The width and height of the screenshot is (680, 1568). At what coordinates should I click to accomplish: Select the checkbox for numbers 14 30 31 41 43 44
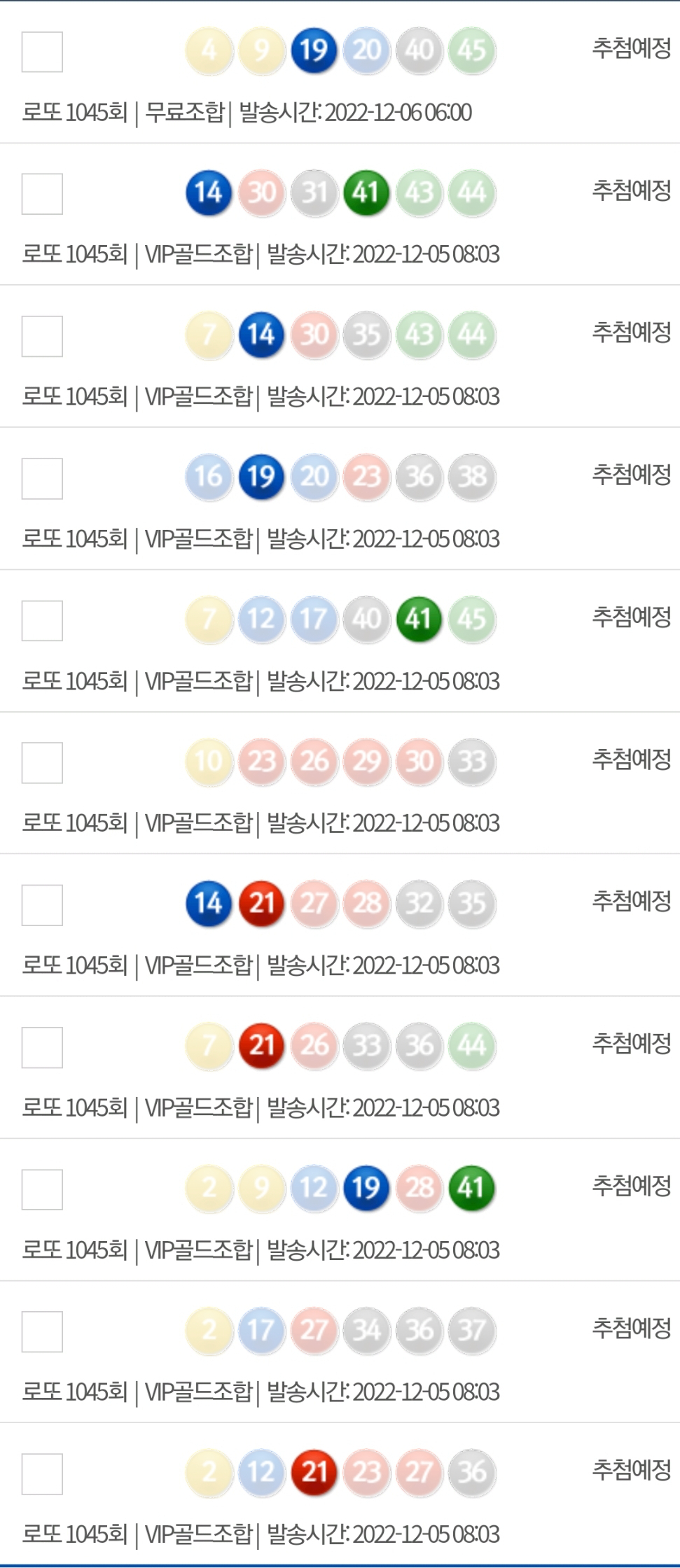pos(42,194)
